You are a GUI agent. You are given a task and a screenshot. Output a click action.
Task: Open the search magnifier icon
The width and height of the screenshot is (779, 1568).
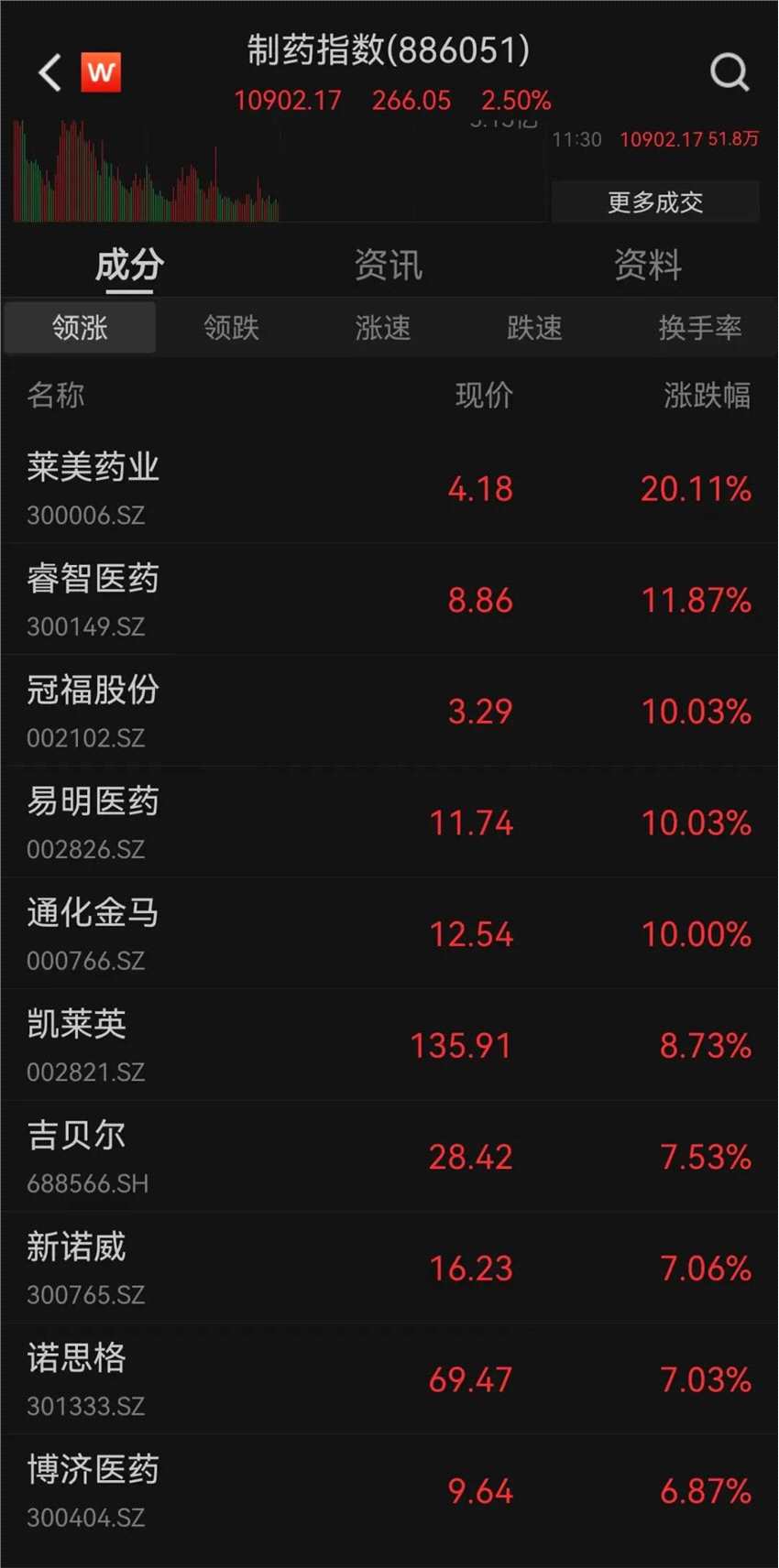coord(730,72)
